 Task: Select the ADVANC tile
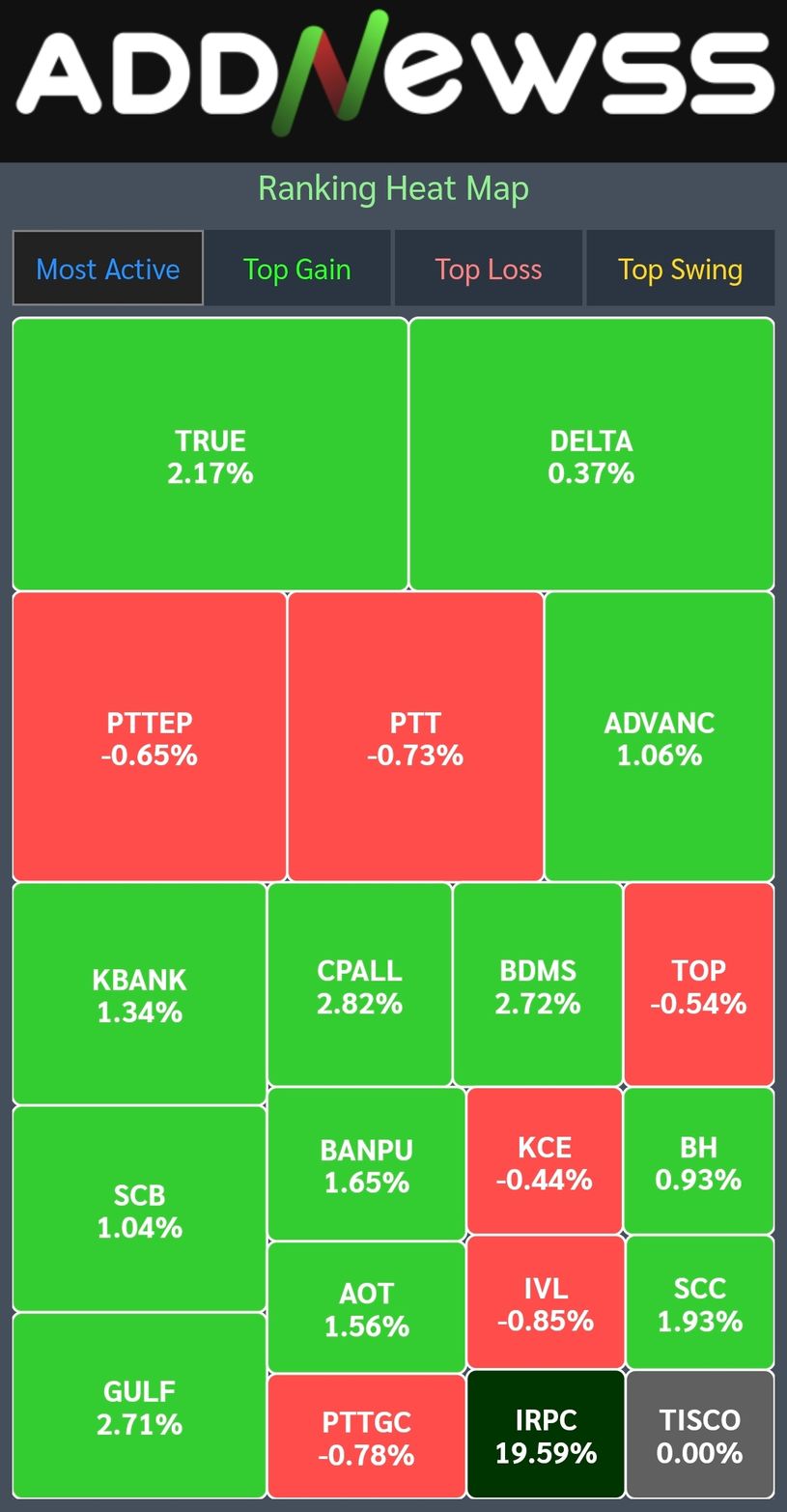(659, 737)
